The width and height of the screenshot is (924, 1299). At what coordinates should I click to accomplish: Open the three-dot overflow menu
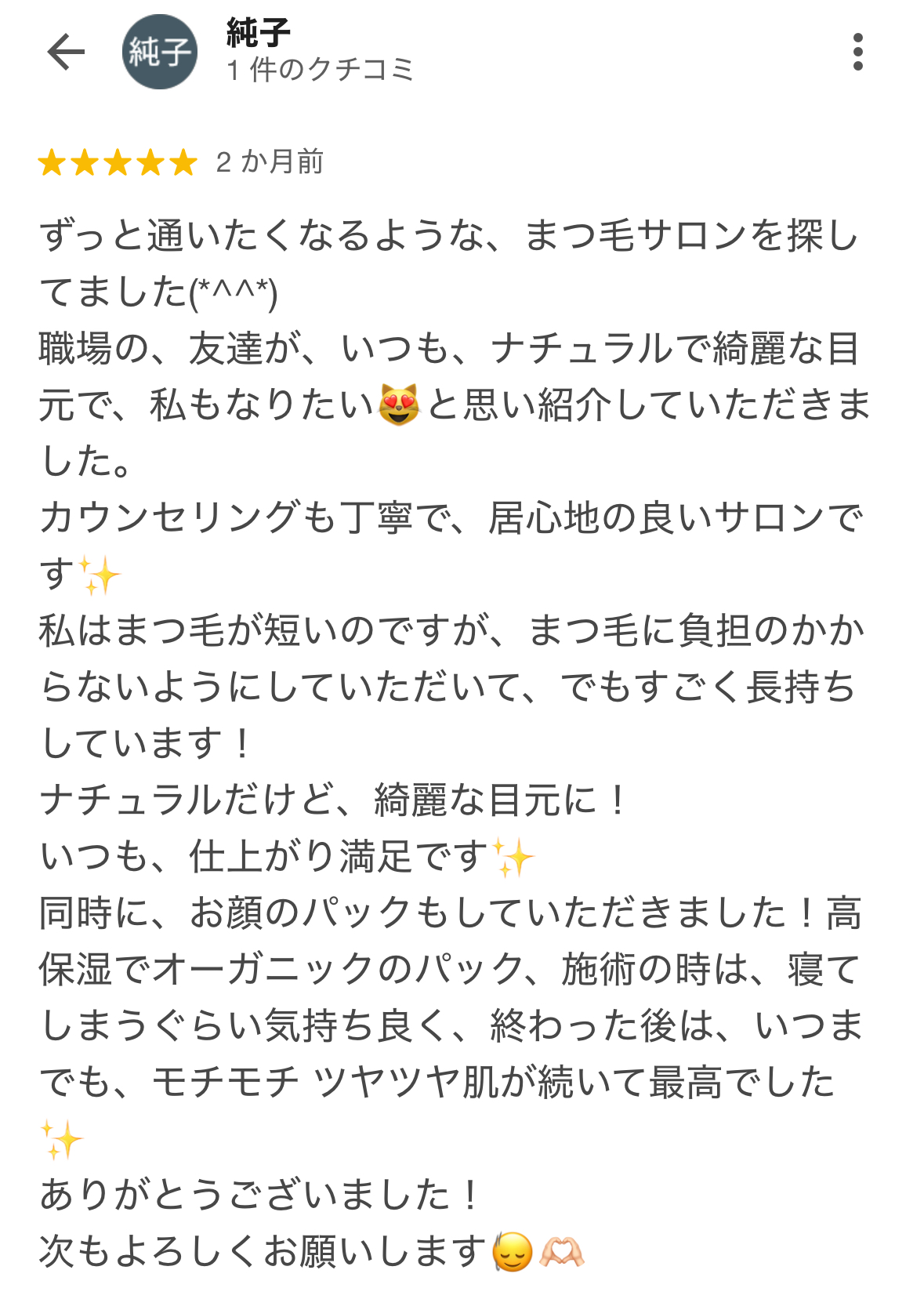857,52
